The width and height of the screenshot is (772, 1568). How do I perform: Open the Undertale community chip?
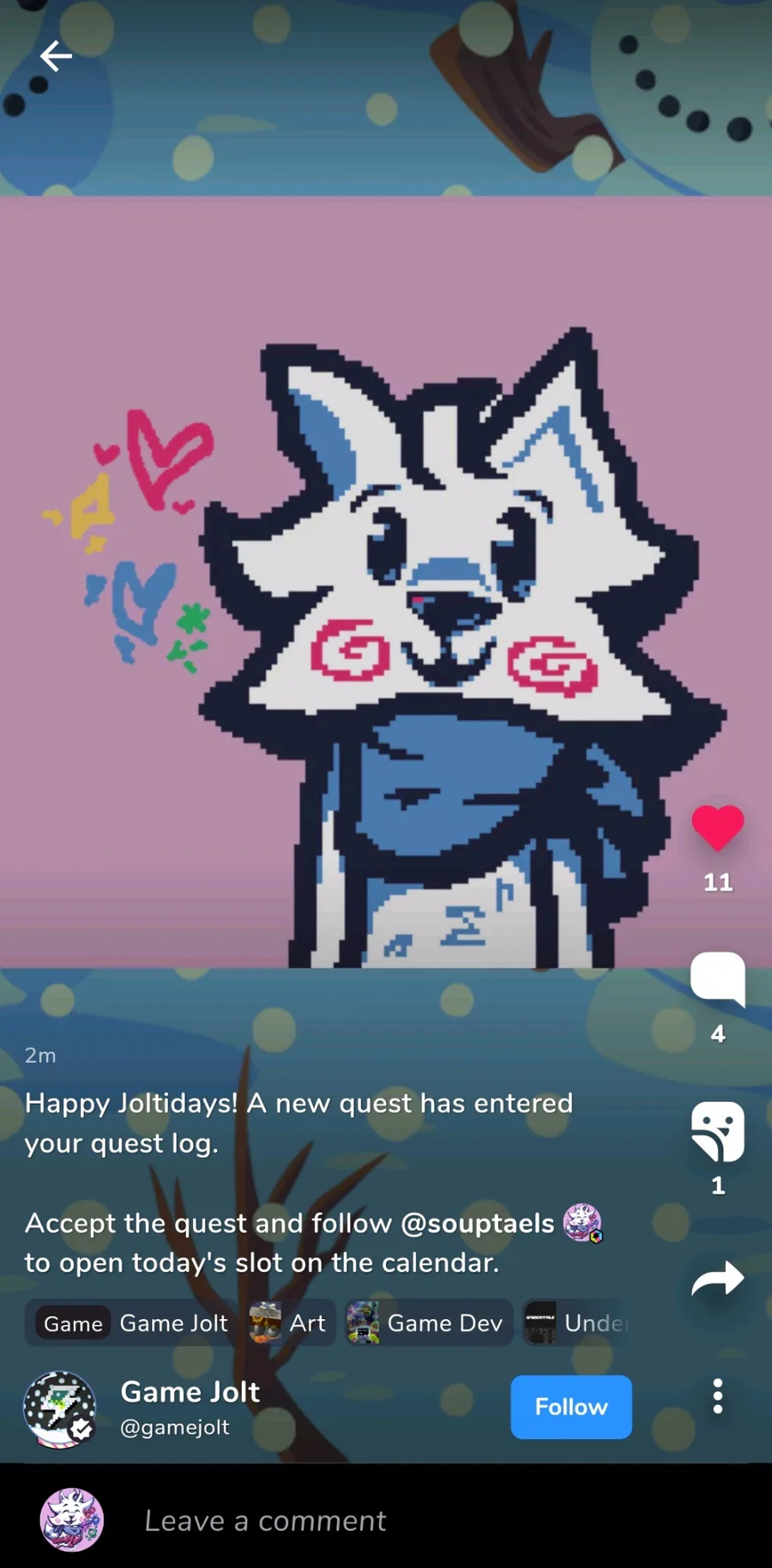click(x=579, y=1323)
